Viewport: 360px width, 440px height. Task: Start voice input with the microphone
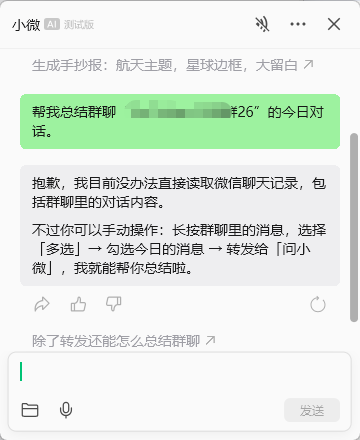pos(66,410)
